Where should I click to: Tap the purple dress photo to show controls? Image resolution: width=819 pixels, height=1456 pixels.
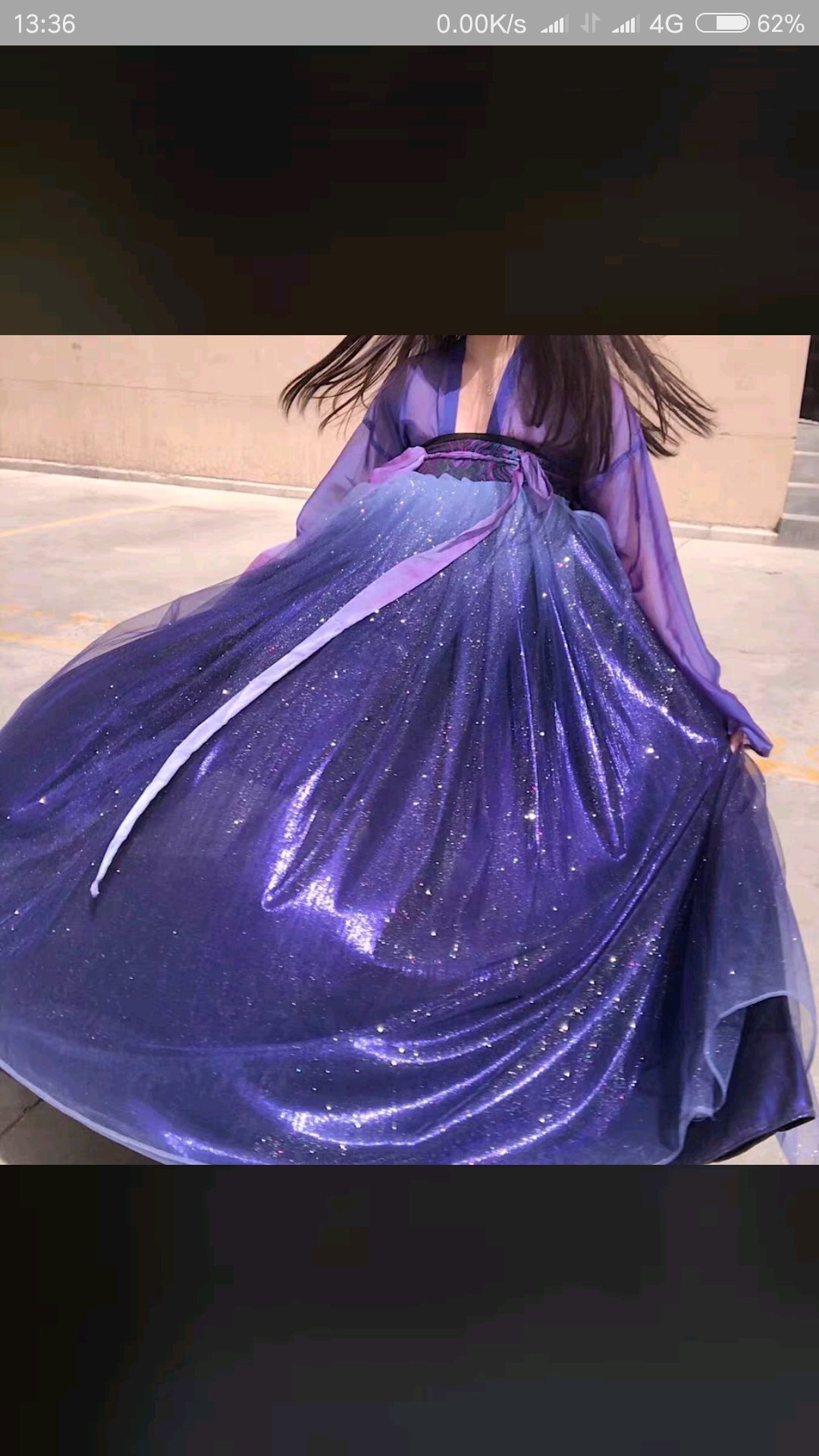coord(409,749)
